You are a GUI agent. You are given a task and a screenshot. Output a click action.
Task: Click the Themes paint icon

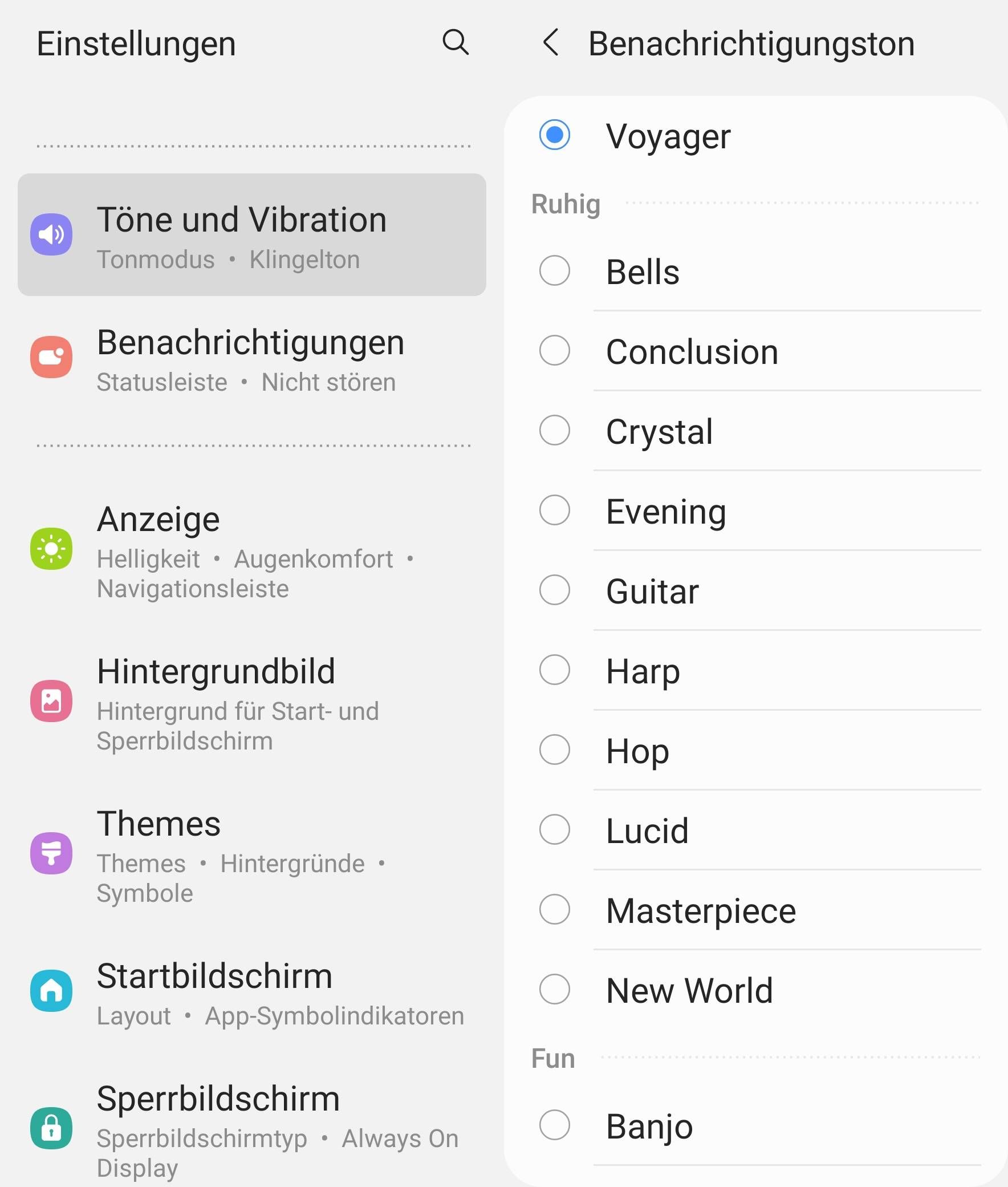click(51, 854)
